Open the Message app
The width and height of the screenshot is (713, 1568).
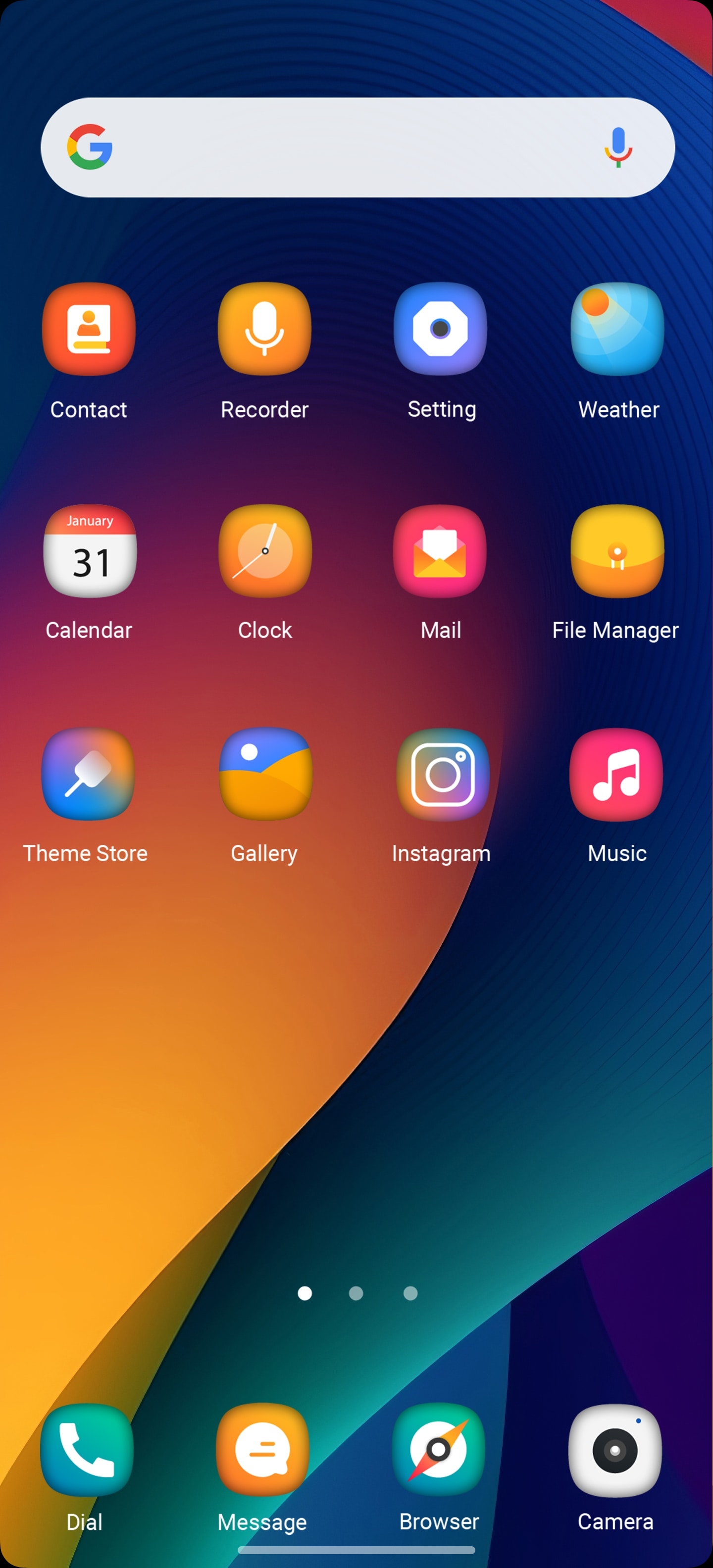coord(262,1450)
